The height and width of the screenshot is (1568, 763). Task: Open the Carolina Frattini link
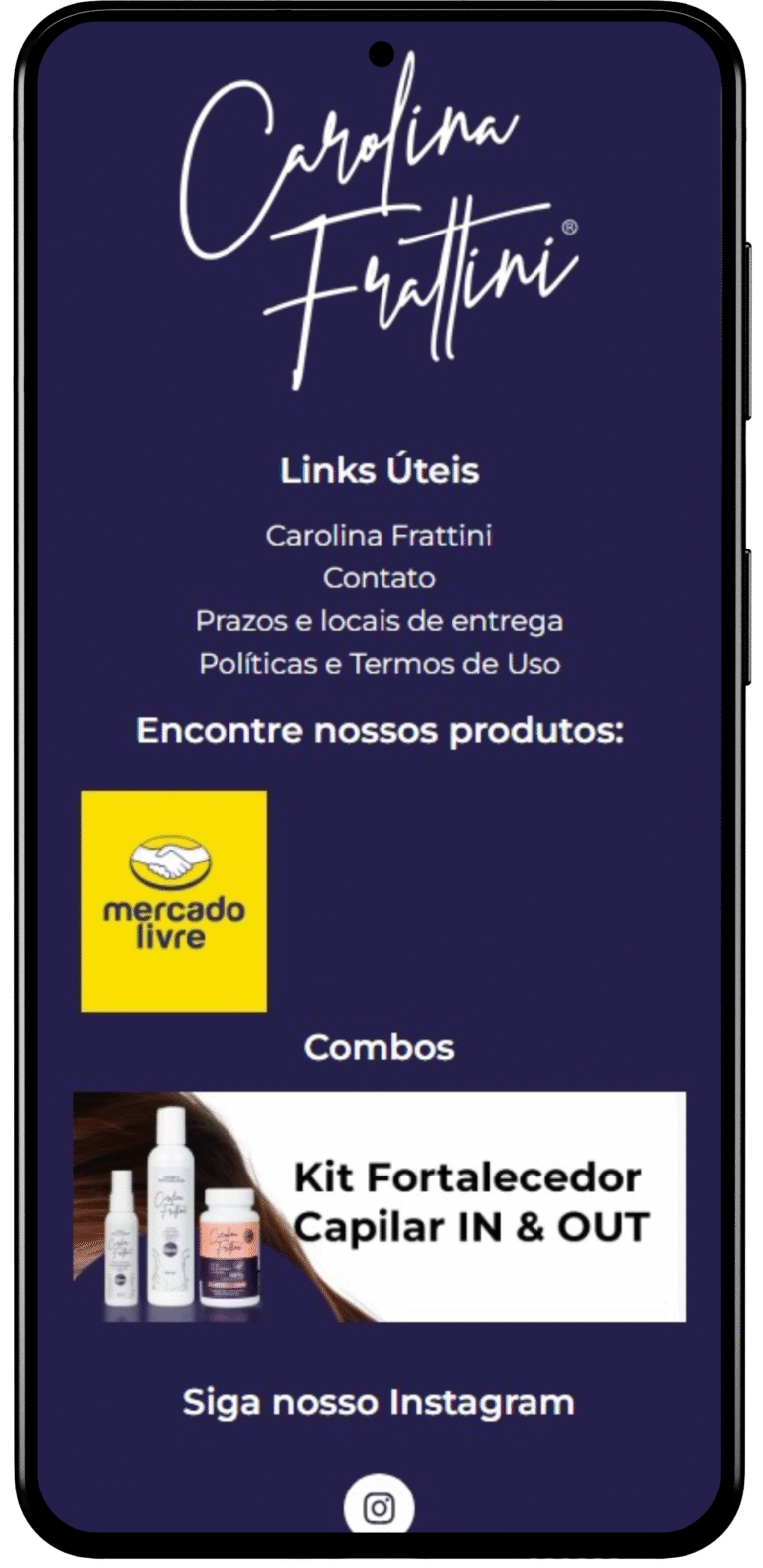pyautogui.click(x=379, y=536)
